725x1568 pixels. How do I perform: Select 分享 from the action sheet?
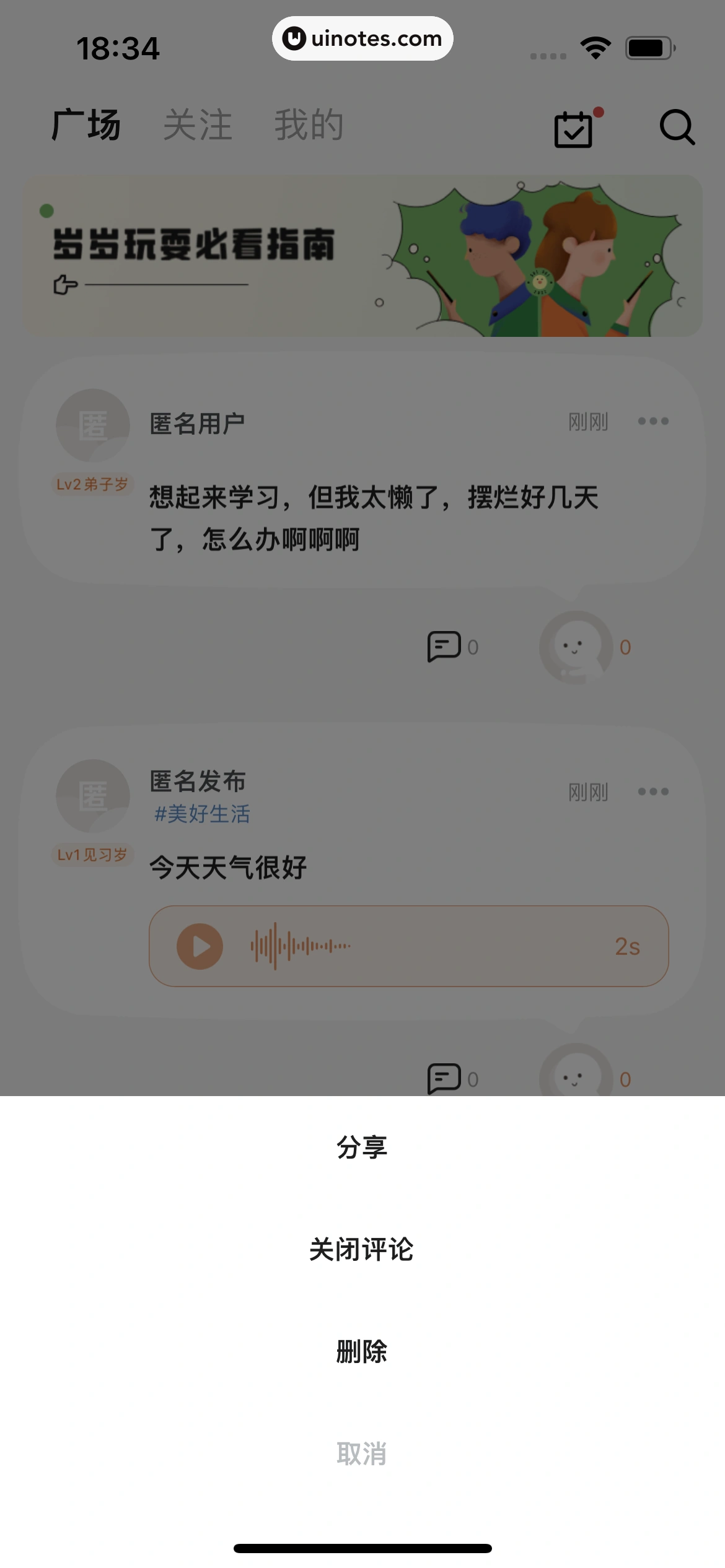tap(362, 1146)
